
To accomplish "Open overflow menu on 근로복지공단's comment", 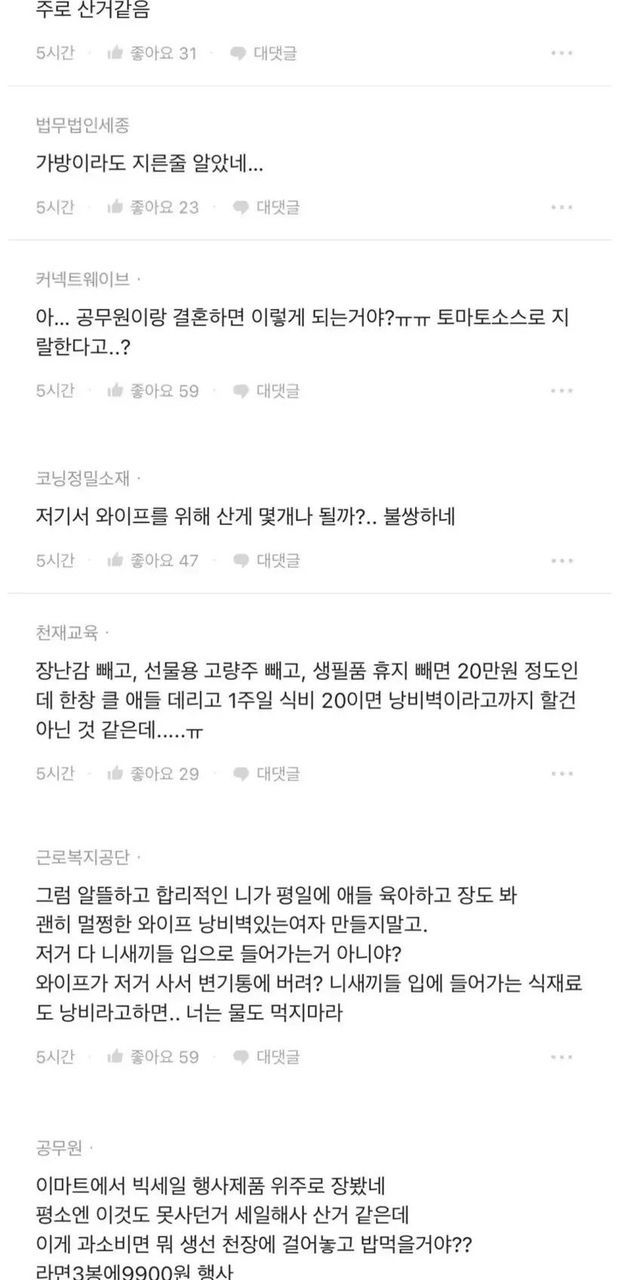I will (562, 1057).
